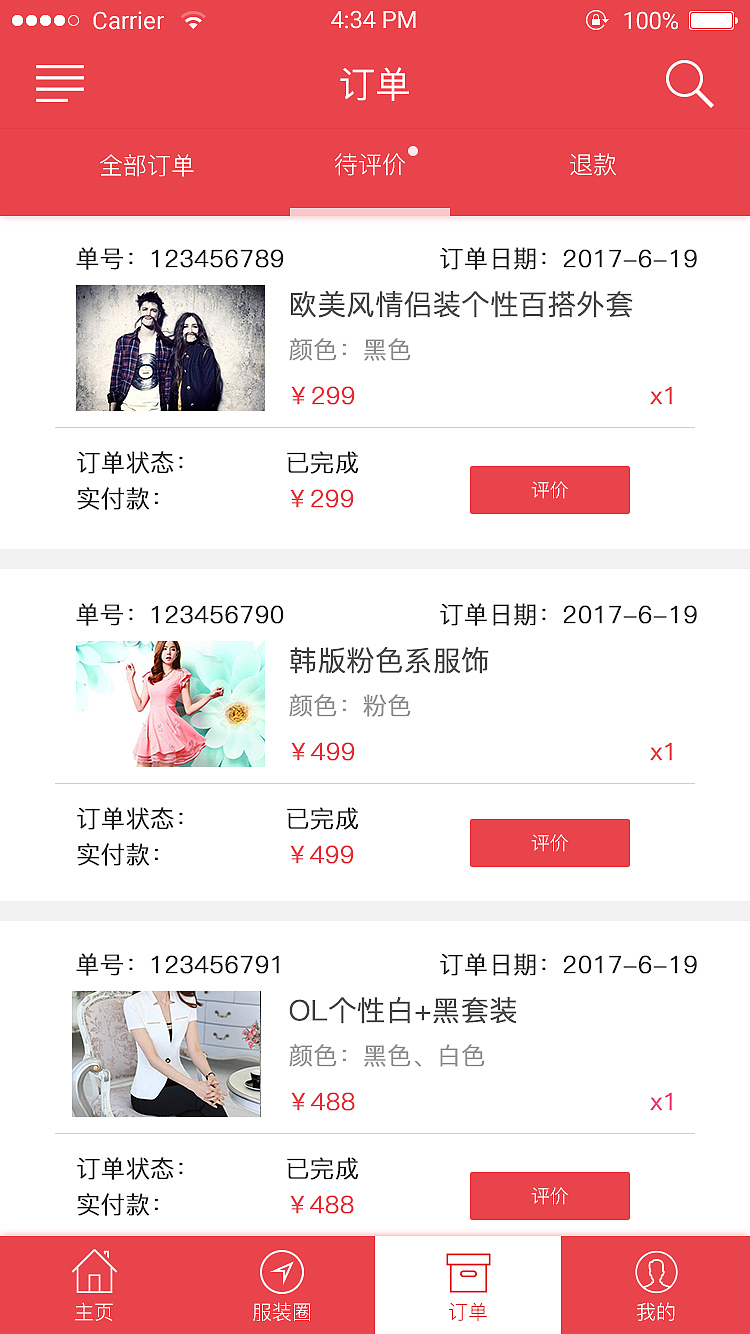Image resolution: width=750 pixels, height=1334 pixels.
Task: Open the 退款 refunds tab
Action: point(591,166)
